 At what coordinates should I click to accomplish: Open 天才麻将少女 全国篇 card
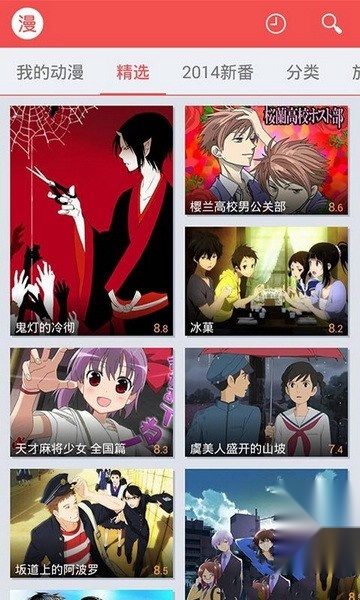click(92, 402)
